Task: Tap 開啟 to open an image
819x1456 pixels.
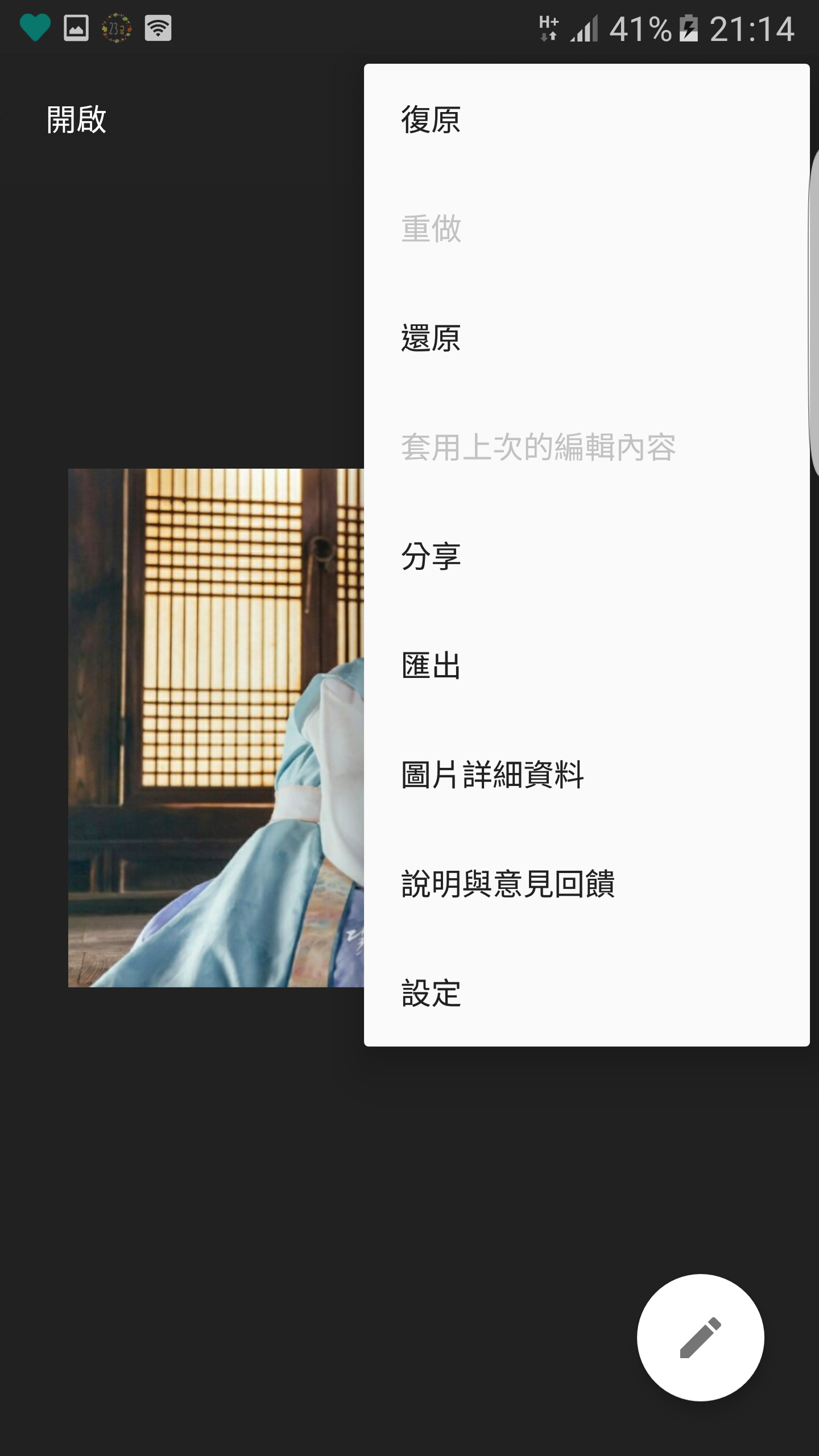Action: 76,119
